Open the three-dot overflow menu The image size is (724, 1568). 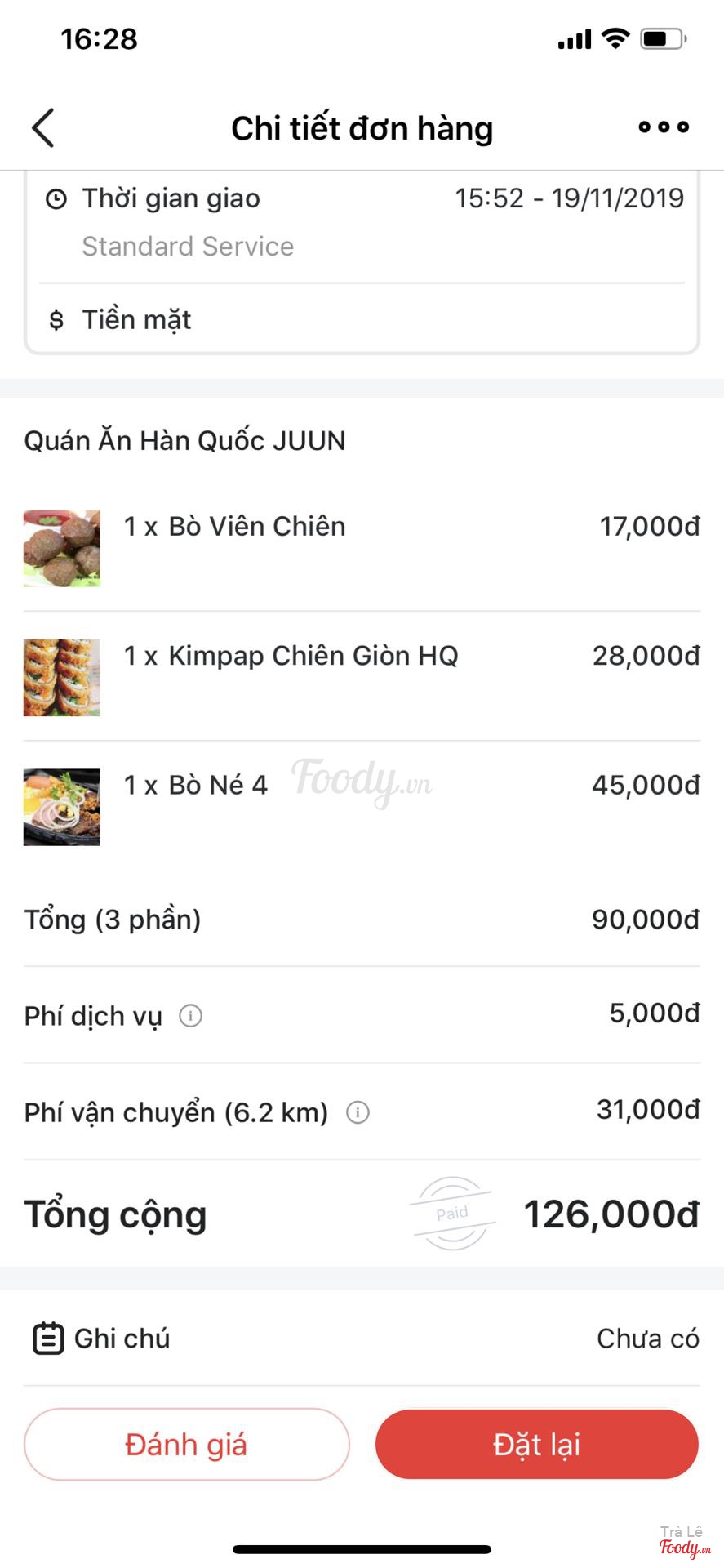pyautogui.click(x=663, y=127)
